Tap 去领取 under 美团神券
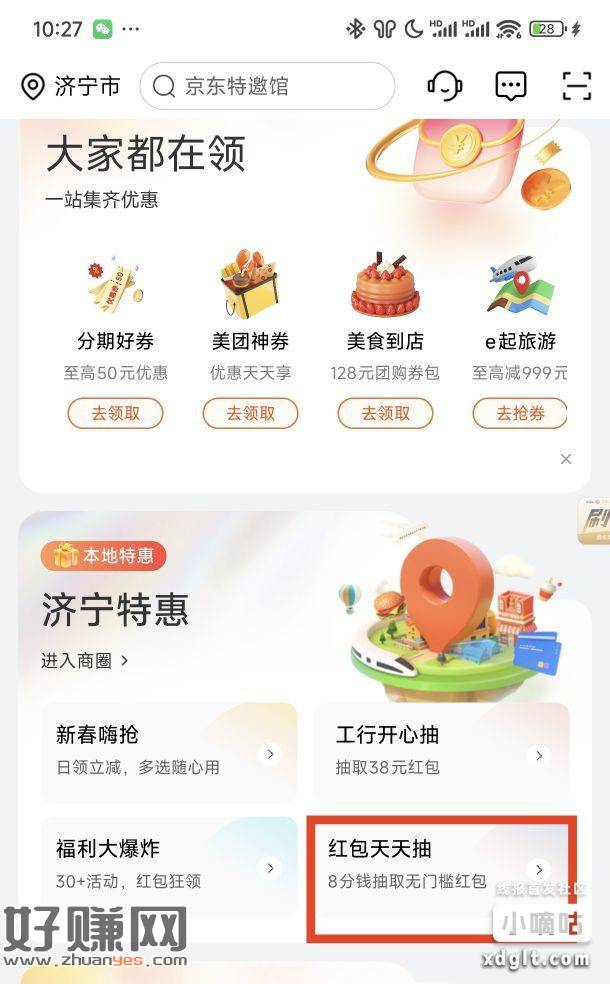Image resolution: width=610 pixels, height=984 pixels. tap(250, 413)
